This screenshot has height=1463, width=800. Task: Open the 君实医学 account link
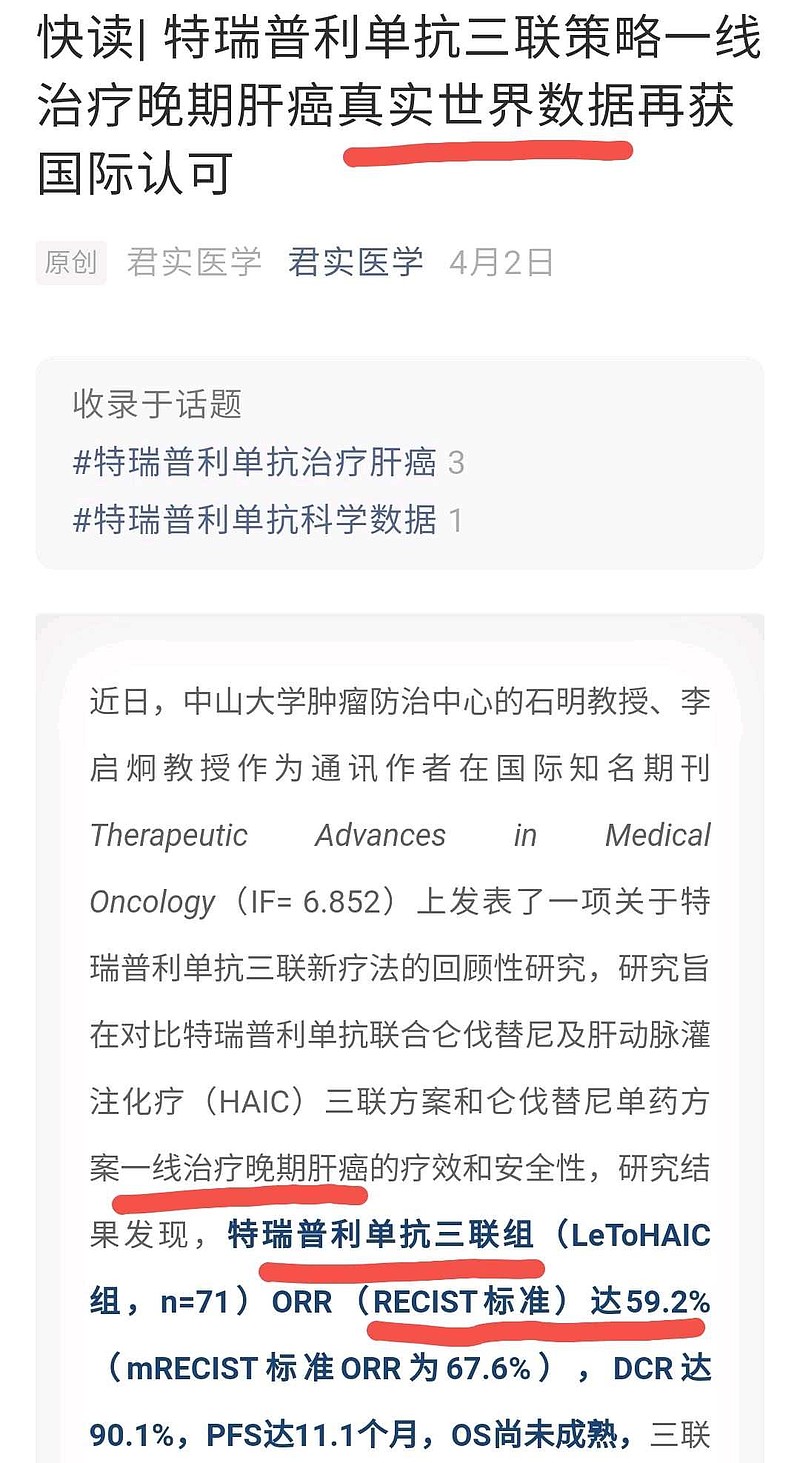(x=355, y=262)
